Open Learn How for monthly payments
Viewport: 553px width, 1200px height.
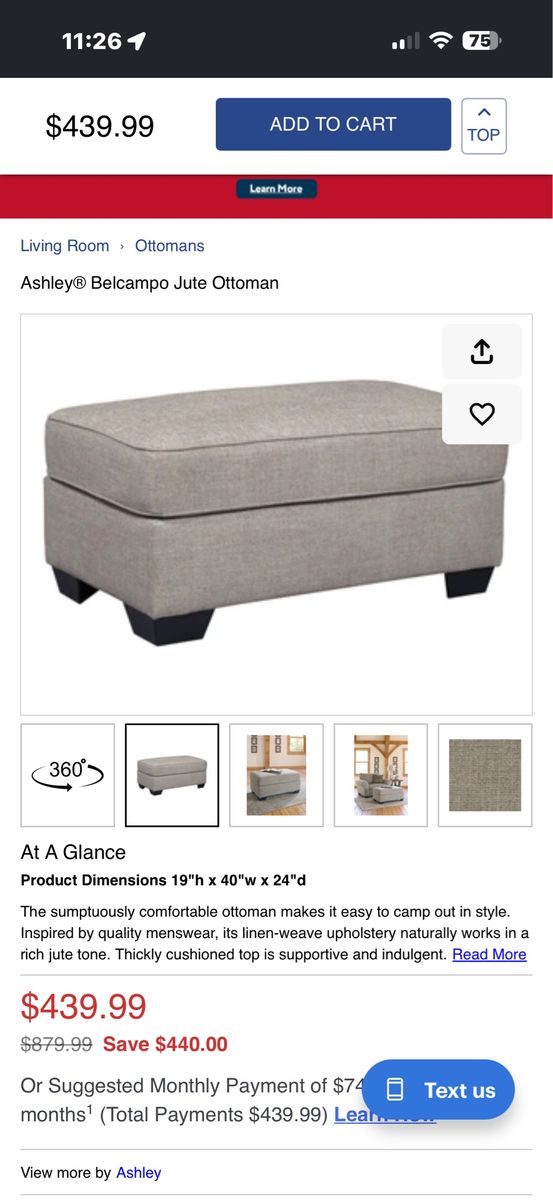[x=385, y=1115]
